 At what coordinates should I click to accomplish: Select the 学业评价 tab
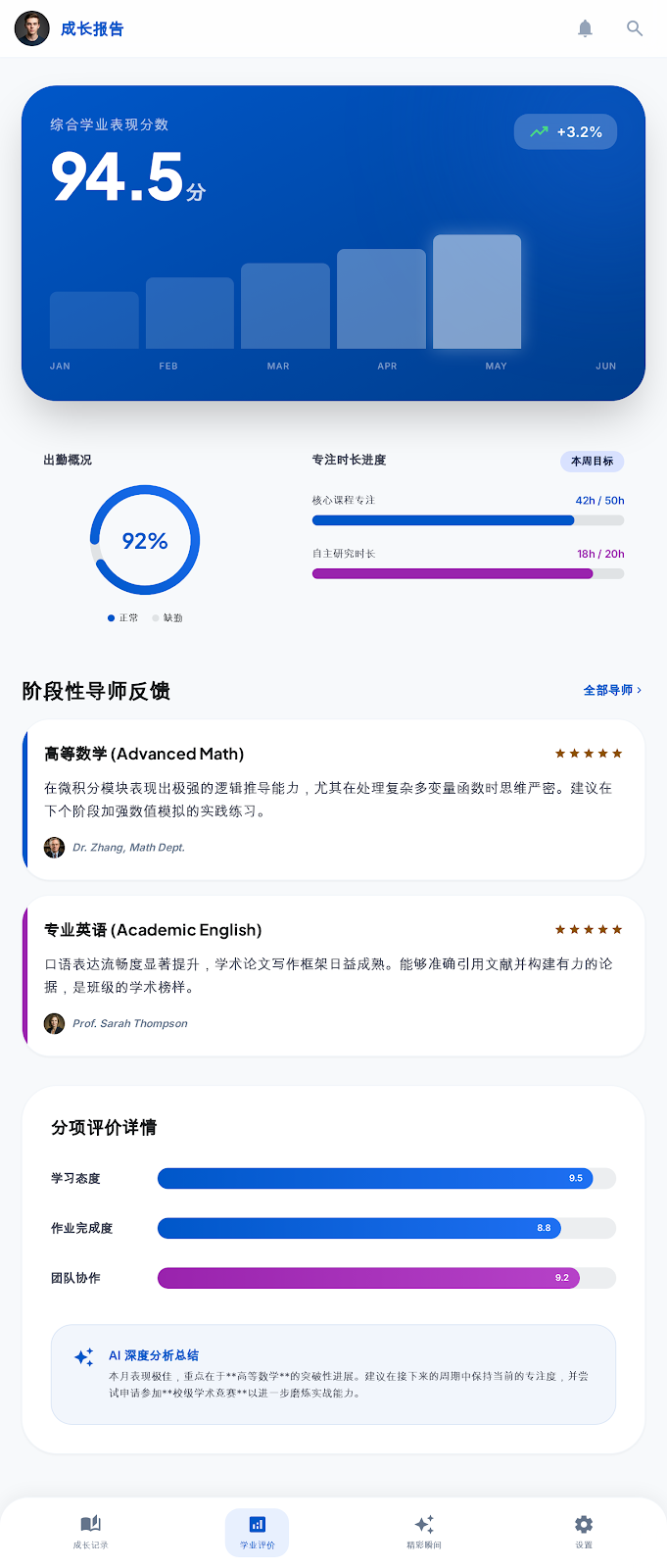[x=257, y=1532]
